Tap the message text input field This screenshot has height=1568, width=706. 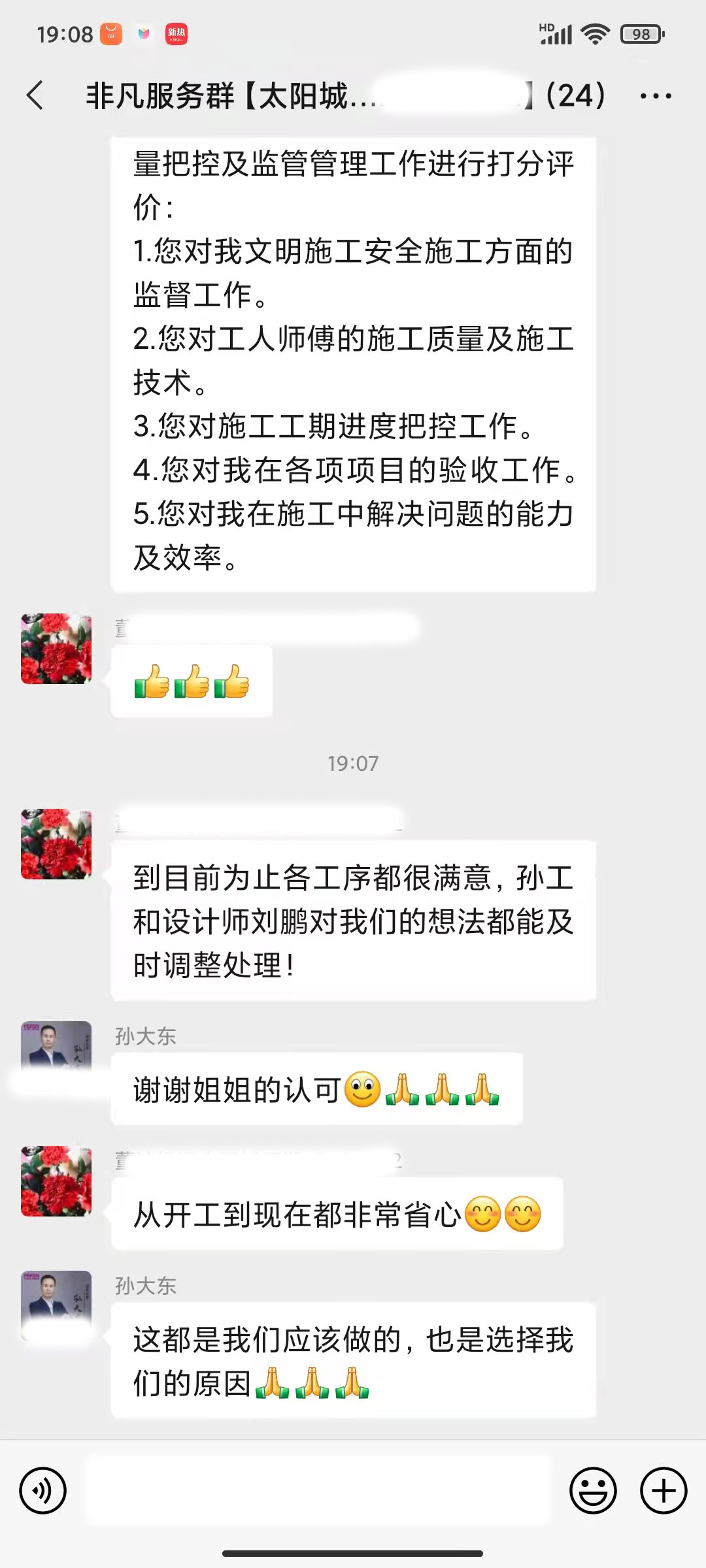(318, 1490)
